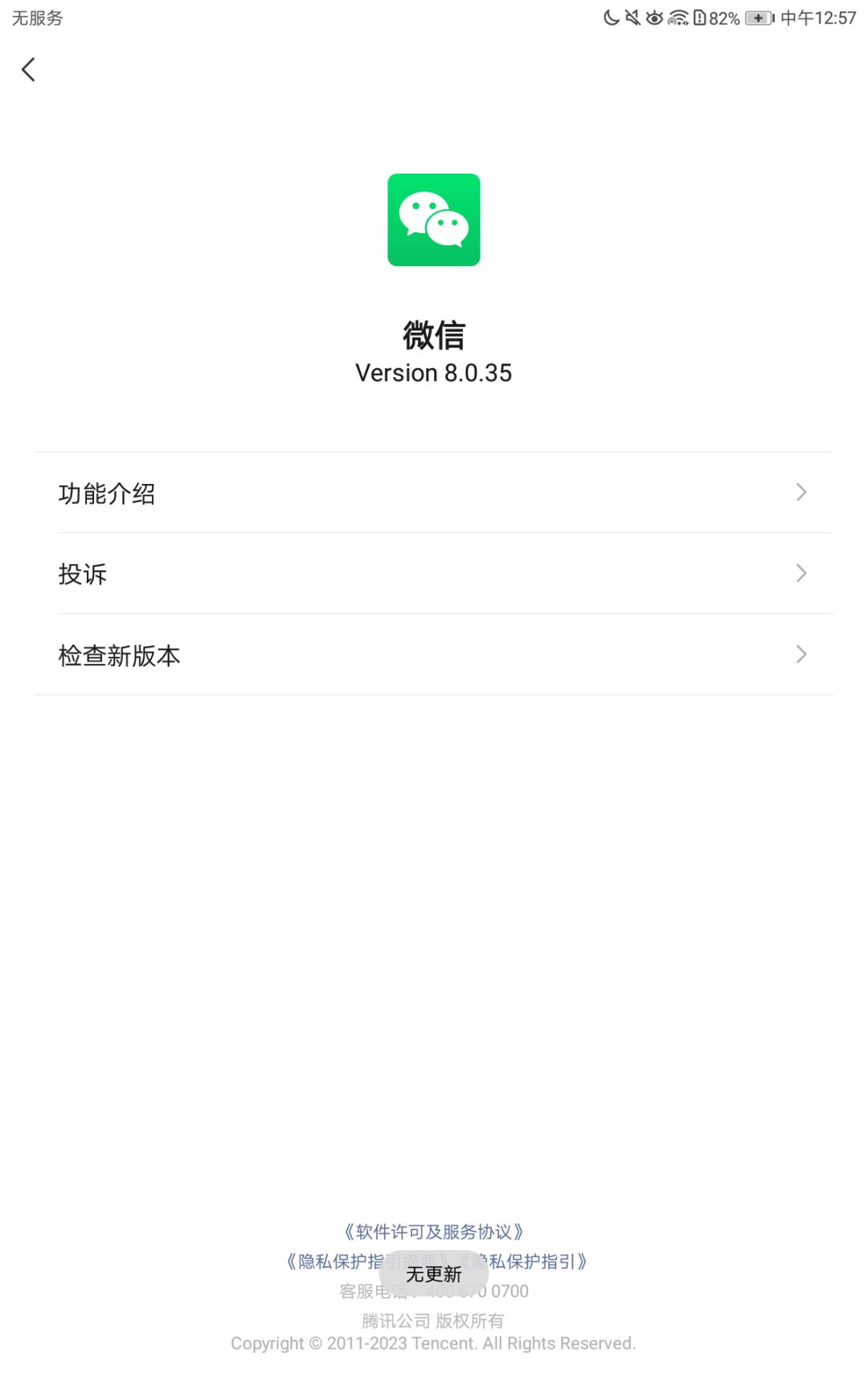This screenshot has width=868, height=1389.
Task: Tap the charging battery icon showing 82%
Action: click(x=759, y=17)
